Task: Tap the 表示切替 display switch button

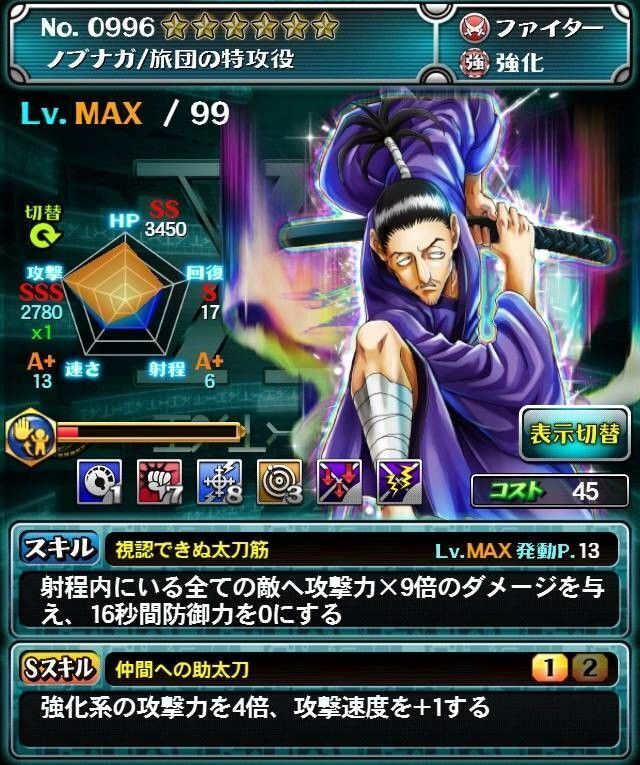Action: (573, 435)
